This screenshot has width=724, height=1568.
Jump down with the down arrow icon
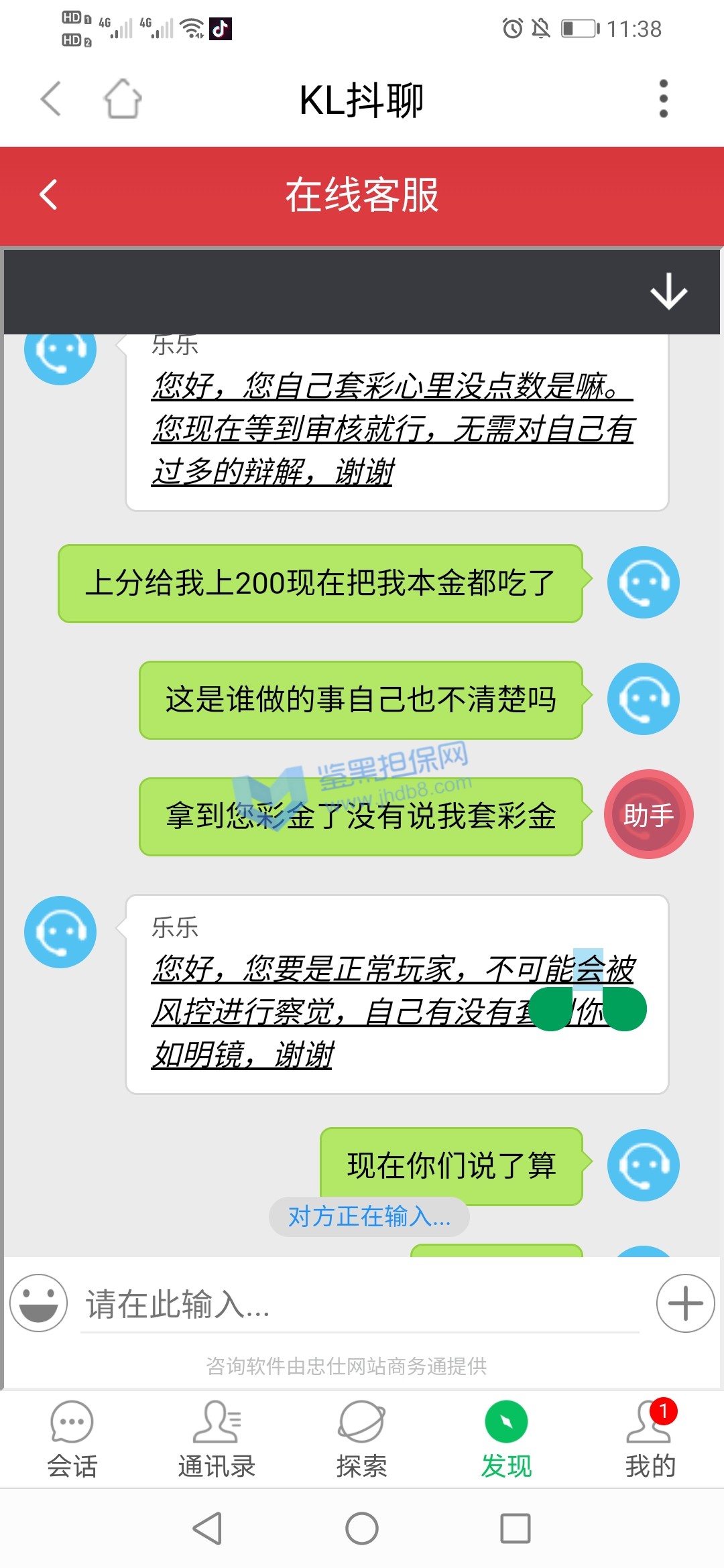pyautogui.click(x=668, y=291)
